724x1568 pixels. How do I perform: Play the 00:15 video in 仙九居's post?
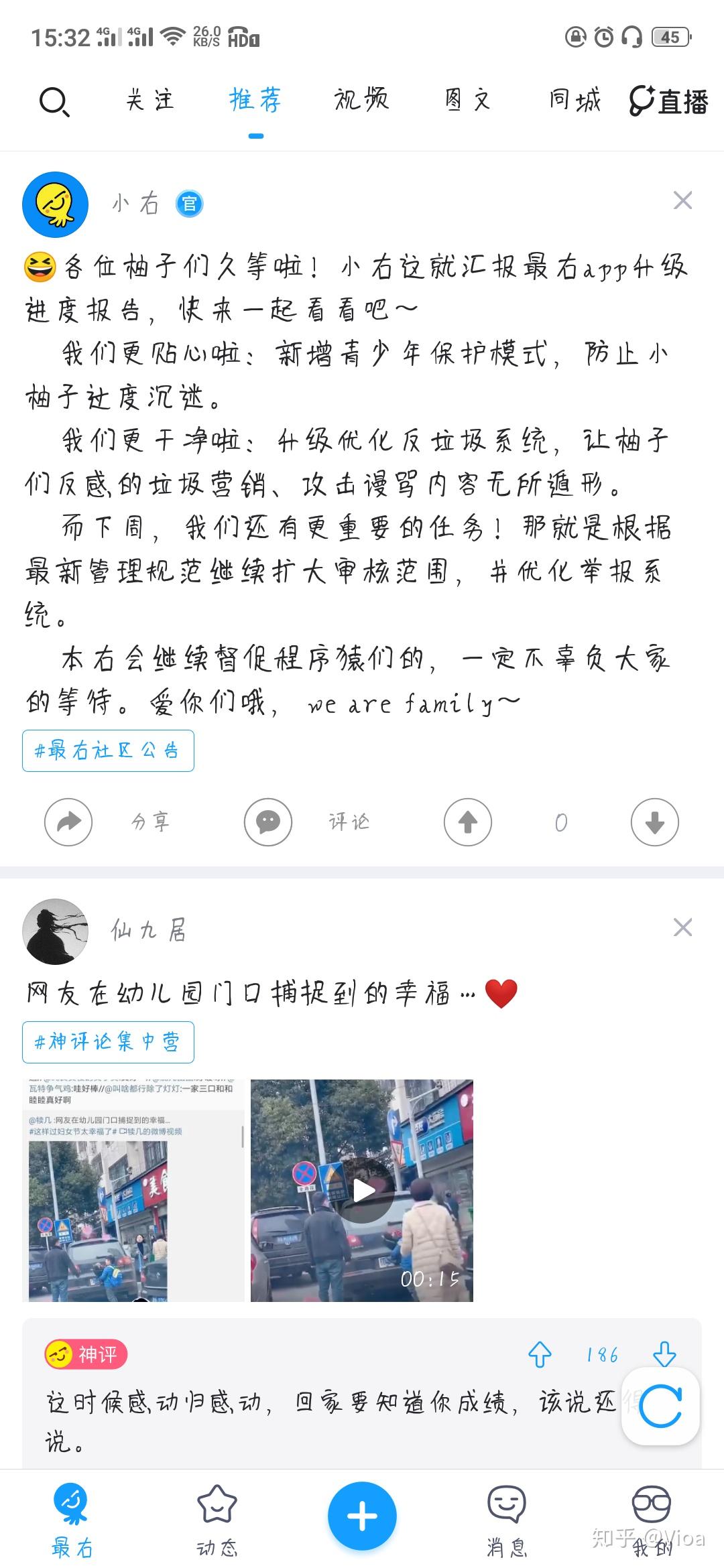pos(363,1191)
